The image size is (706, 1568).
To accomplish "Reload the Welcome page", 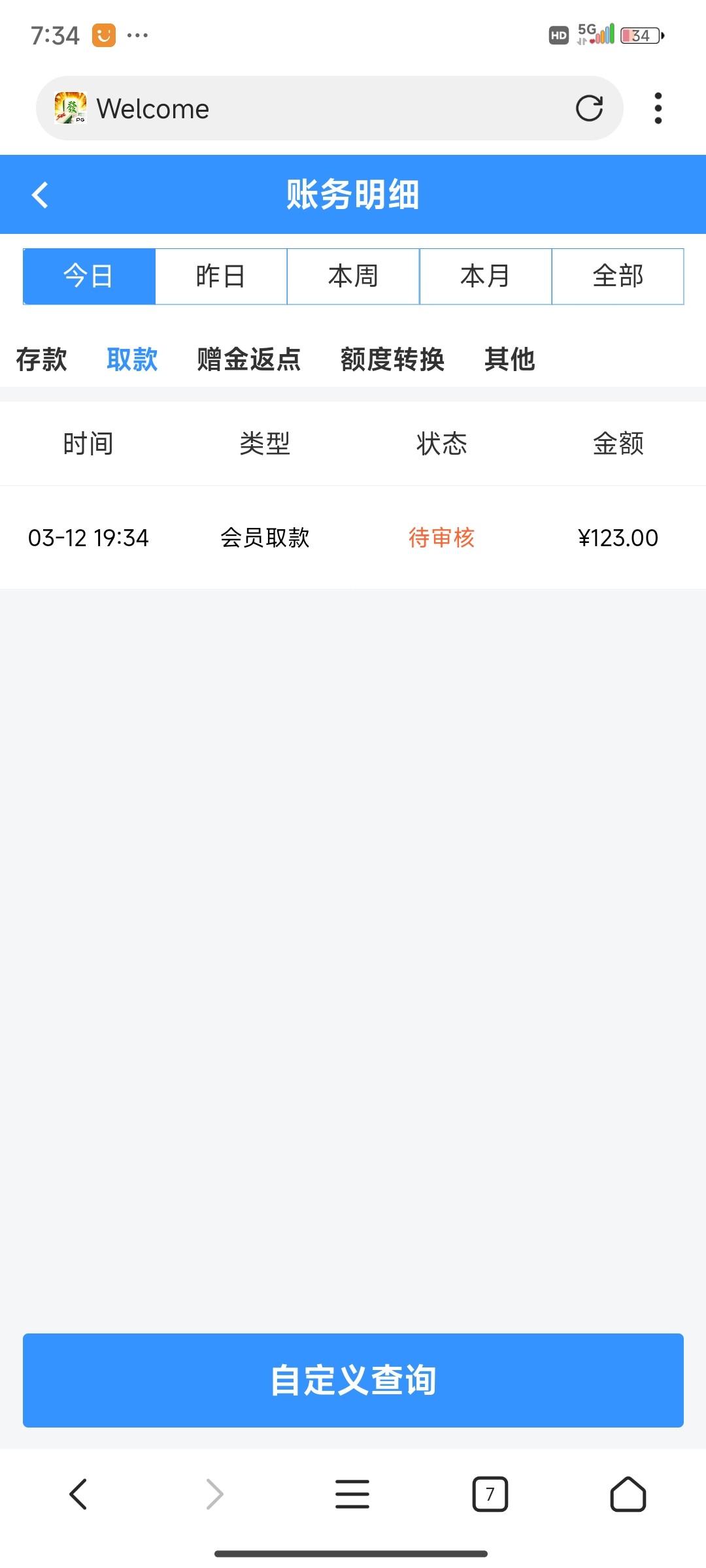I will [588, 108].
